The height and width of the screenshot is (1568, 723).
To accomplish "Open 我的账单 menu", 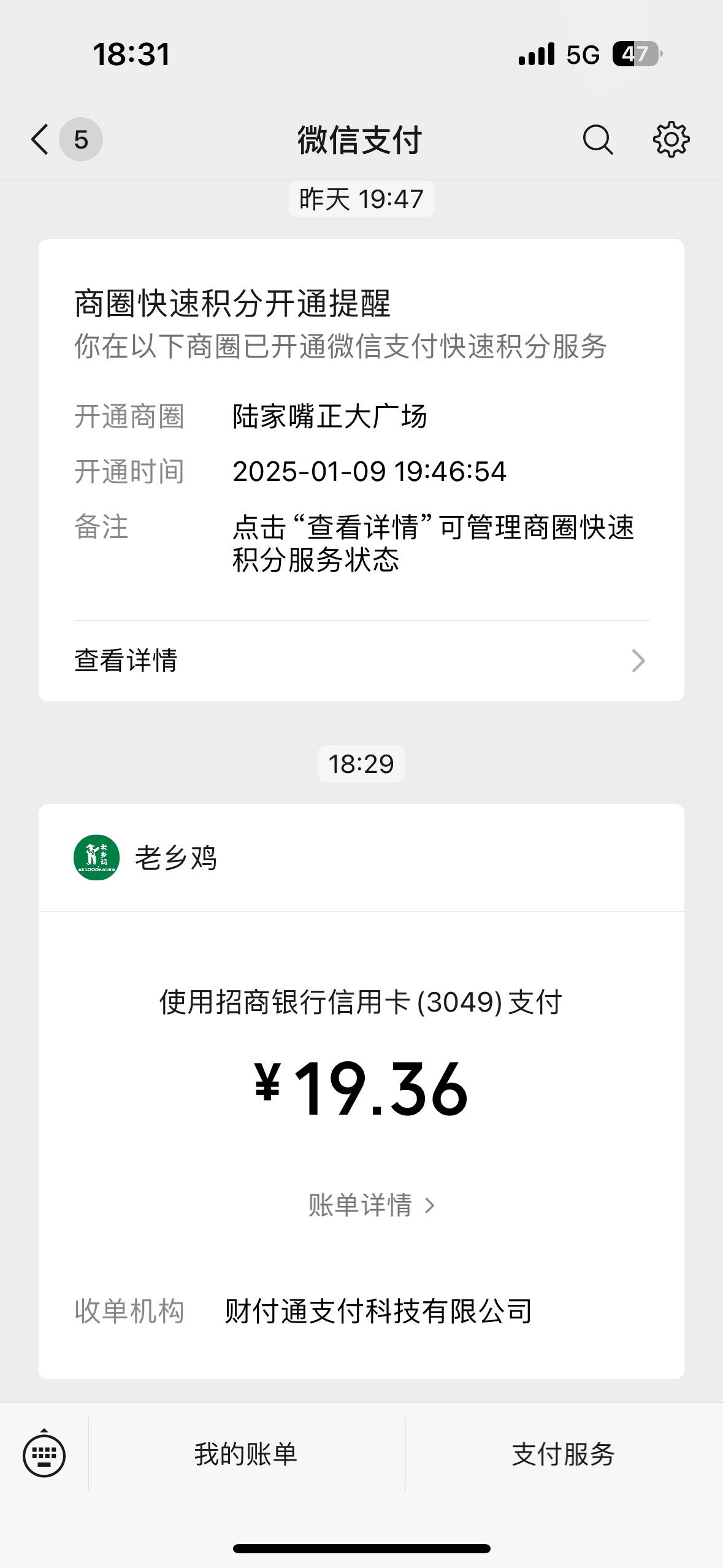I will 247,1454.
